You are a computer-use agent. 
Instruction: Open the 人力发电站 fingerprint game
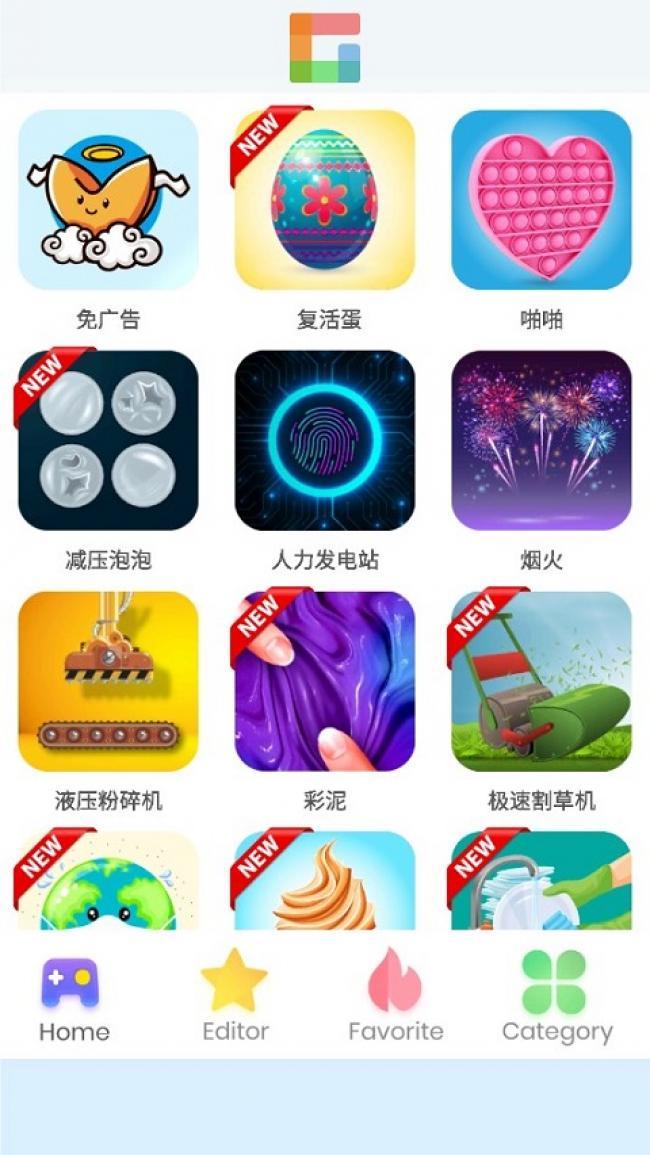pyautogui.click(x=325, y=440)
